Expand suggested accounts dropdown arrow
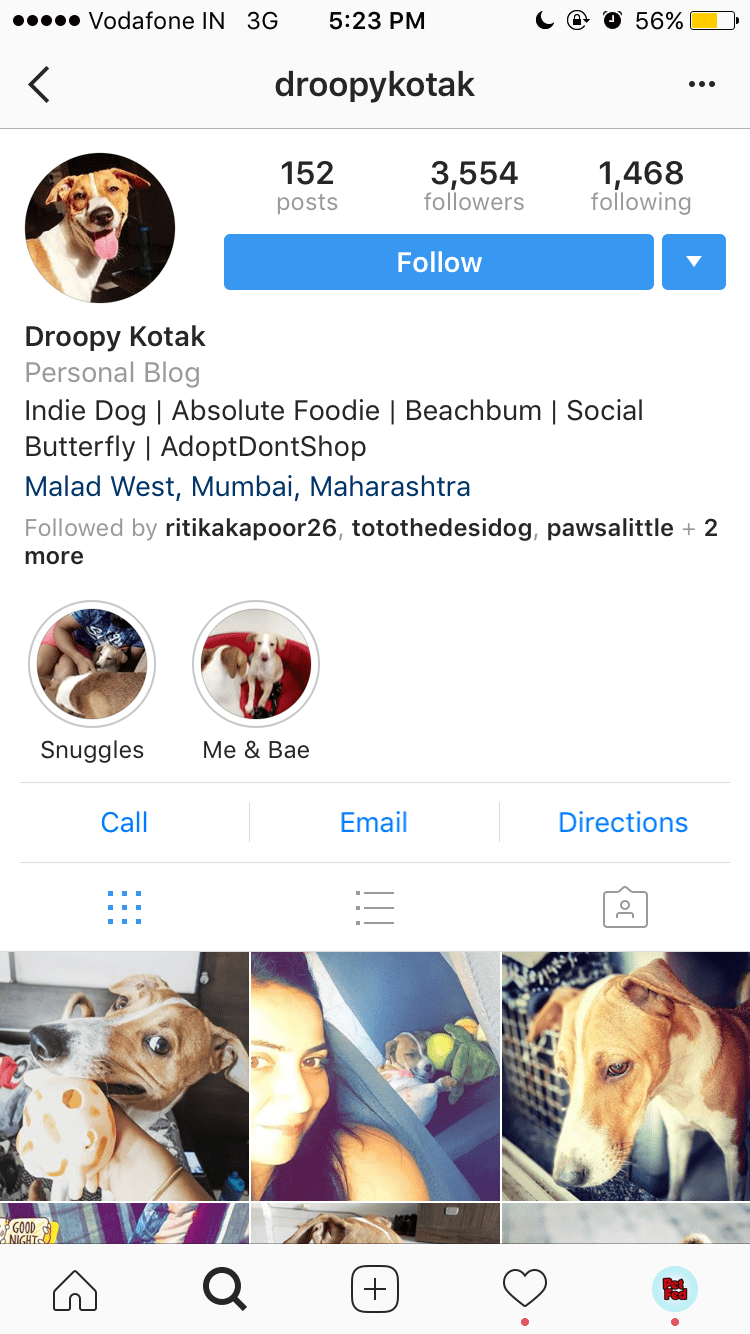 (x=694, y=262)
